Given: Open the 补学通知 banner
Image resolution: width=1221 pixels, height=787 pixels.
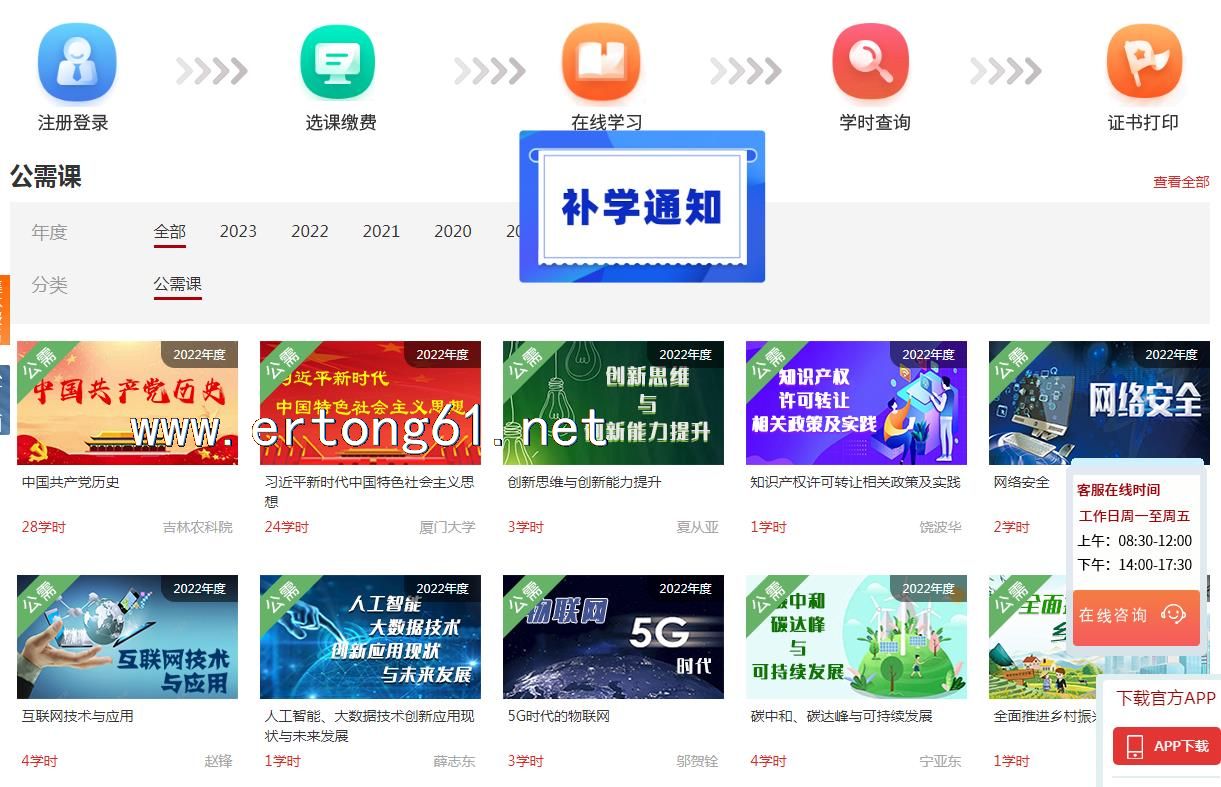Looking at the screenshot, I should tap(641, 207).
